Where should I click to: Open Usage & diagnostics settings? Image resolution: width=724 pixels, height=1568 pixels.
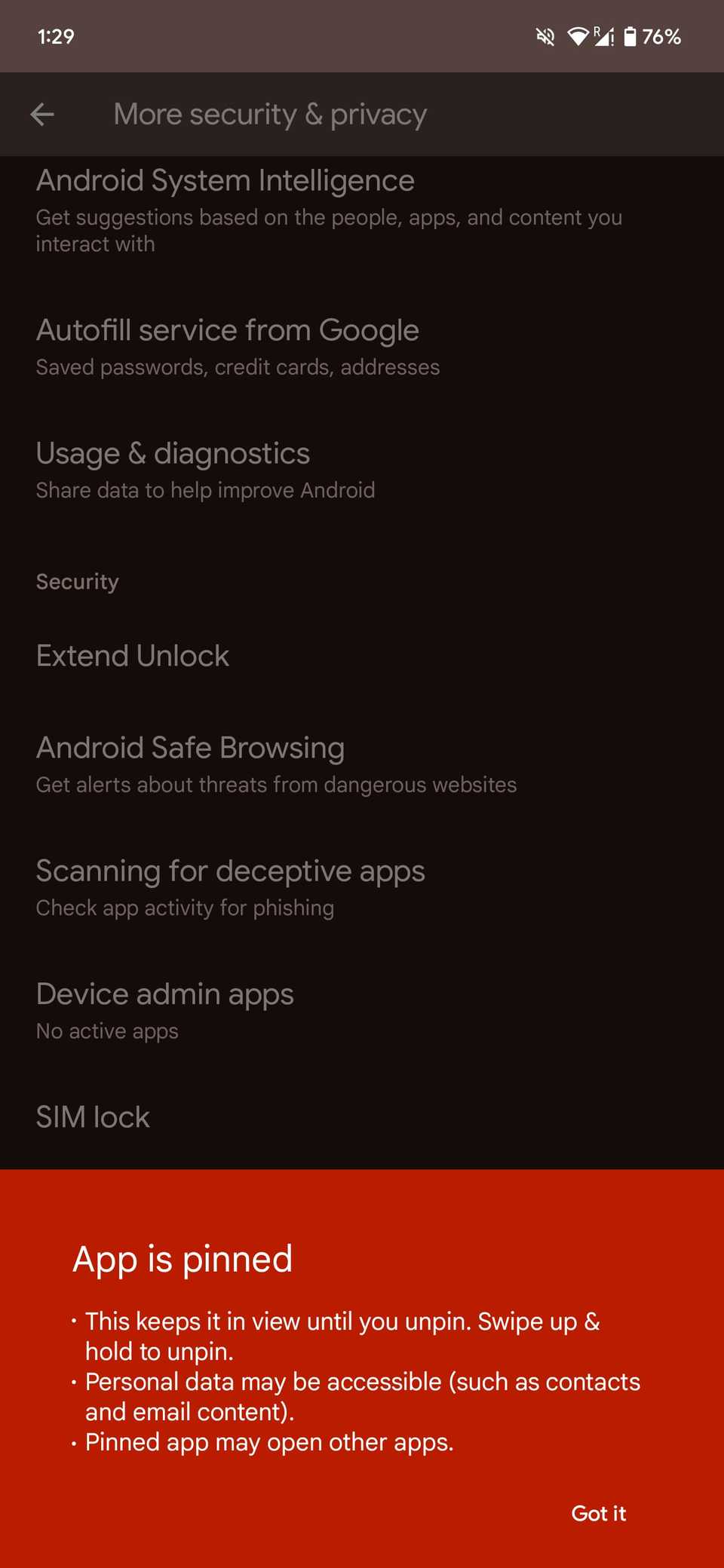click(x=173, y=453)
